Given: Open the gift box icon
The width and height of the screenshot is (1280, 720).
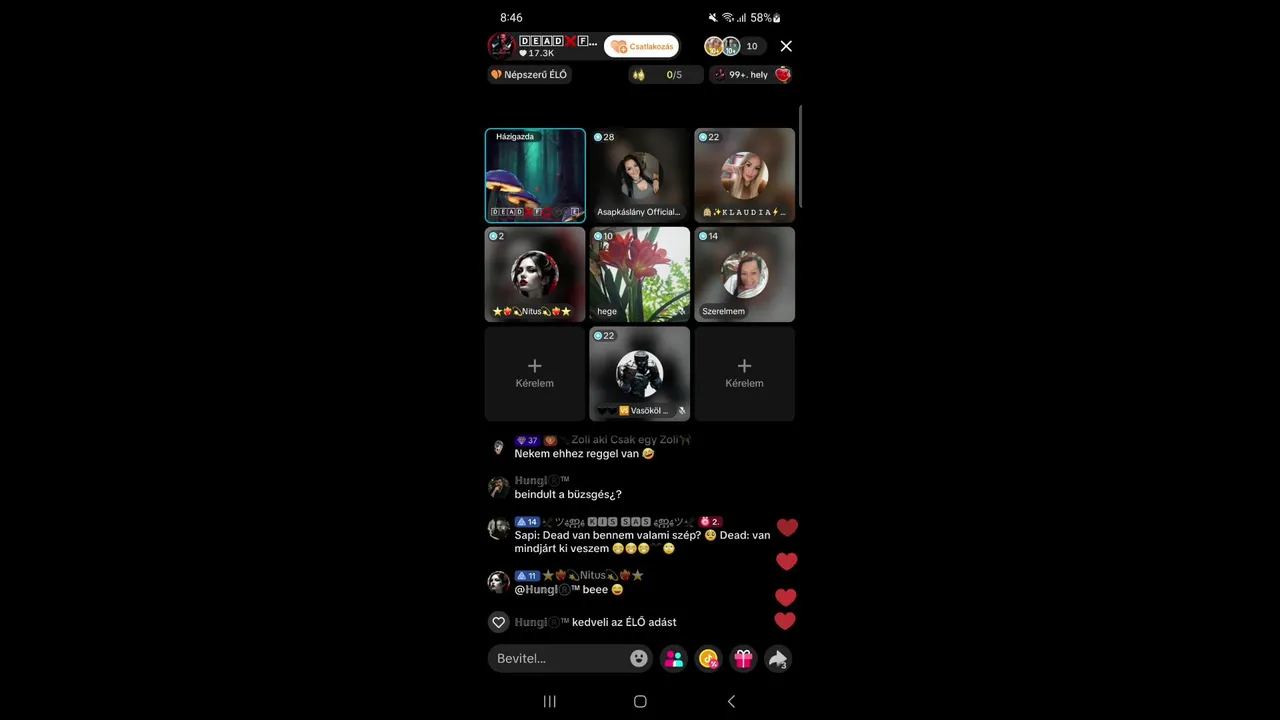Looking at the screenshot, I should coord(743,658).
